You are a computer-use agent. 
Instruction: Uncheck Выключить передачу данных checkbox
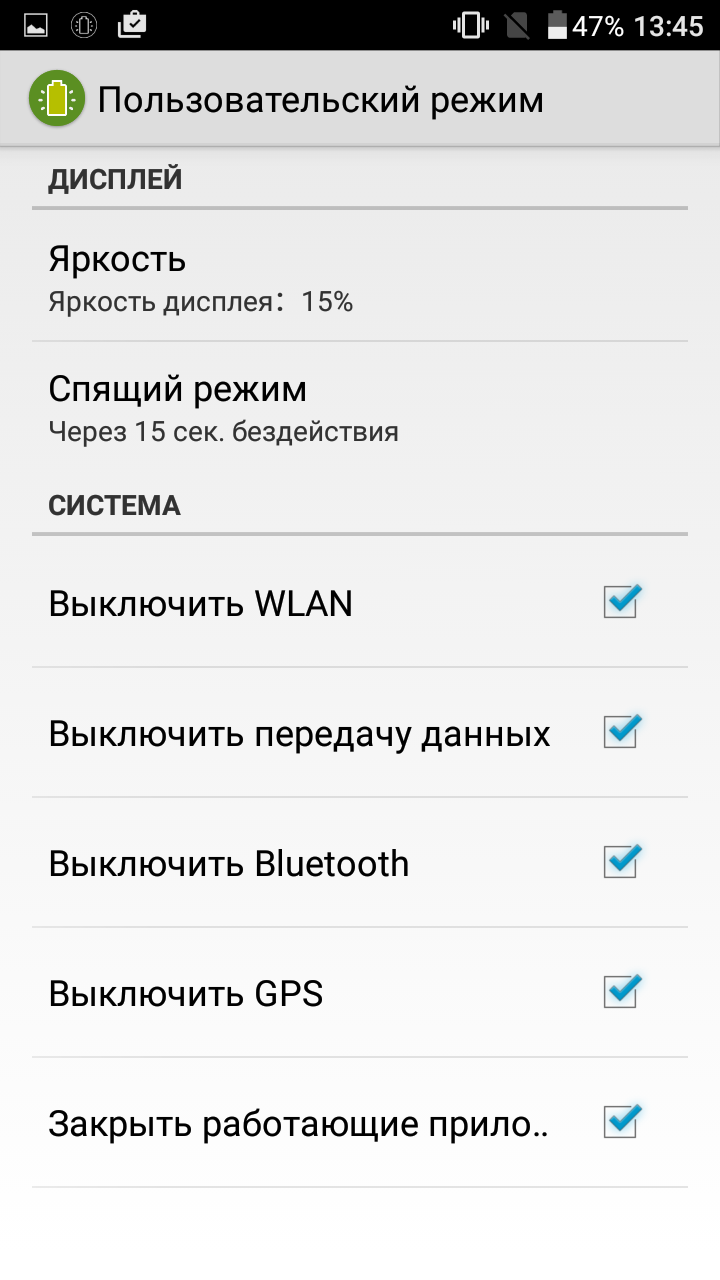(x=621, y=732)
